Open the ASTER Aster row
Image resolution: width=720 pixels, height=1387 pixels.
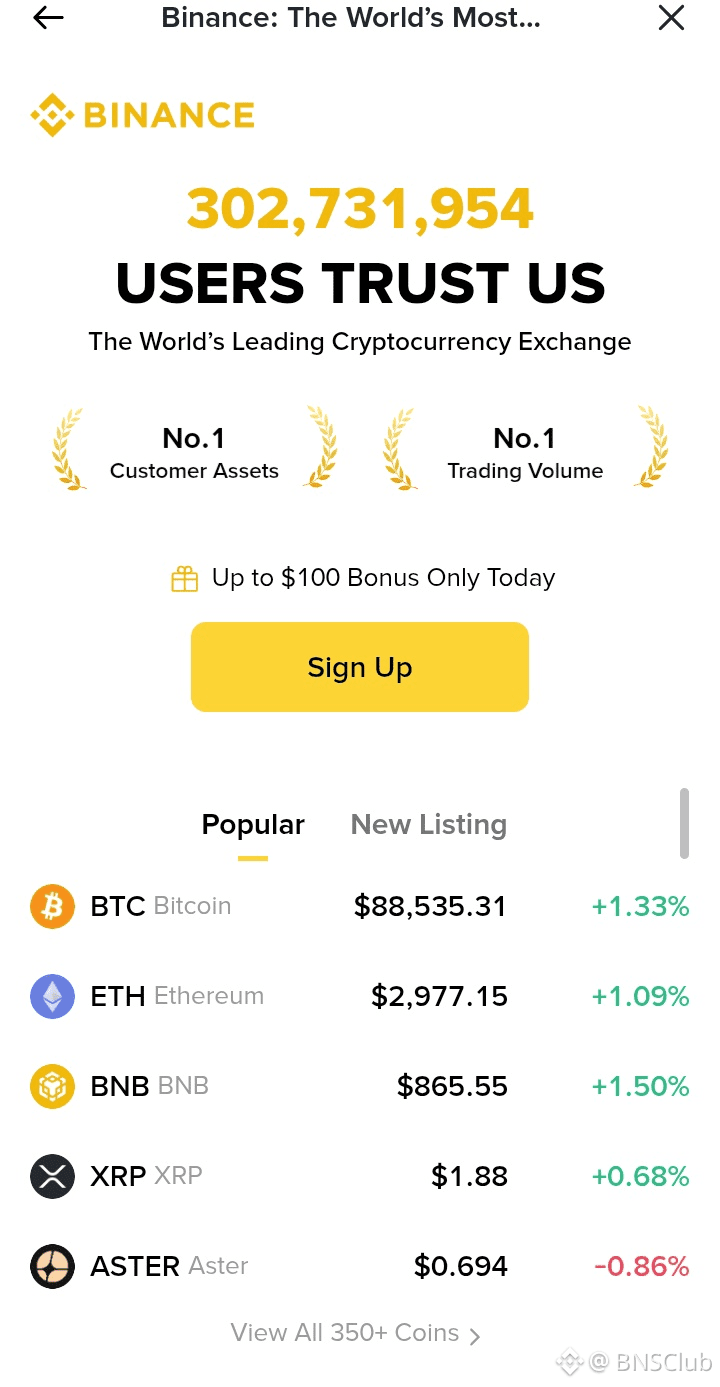360,1266
